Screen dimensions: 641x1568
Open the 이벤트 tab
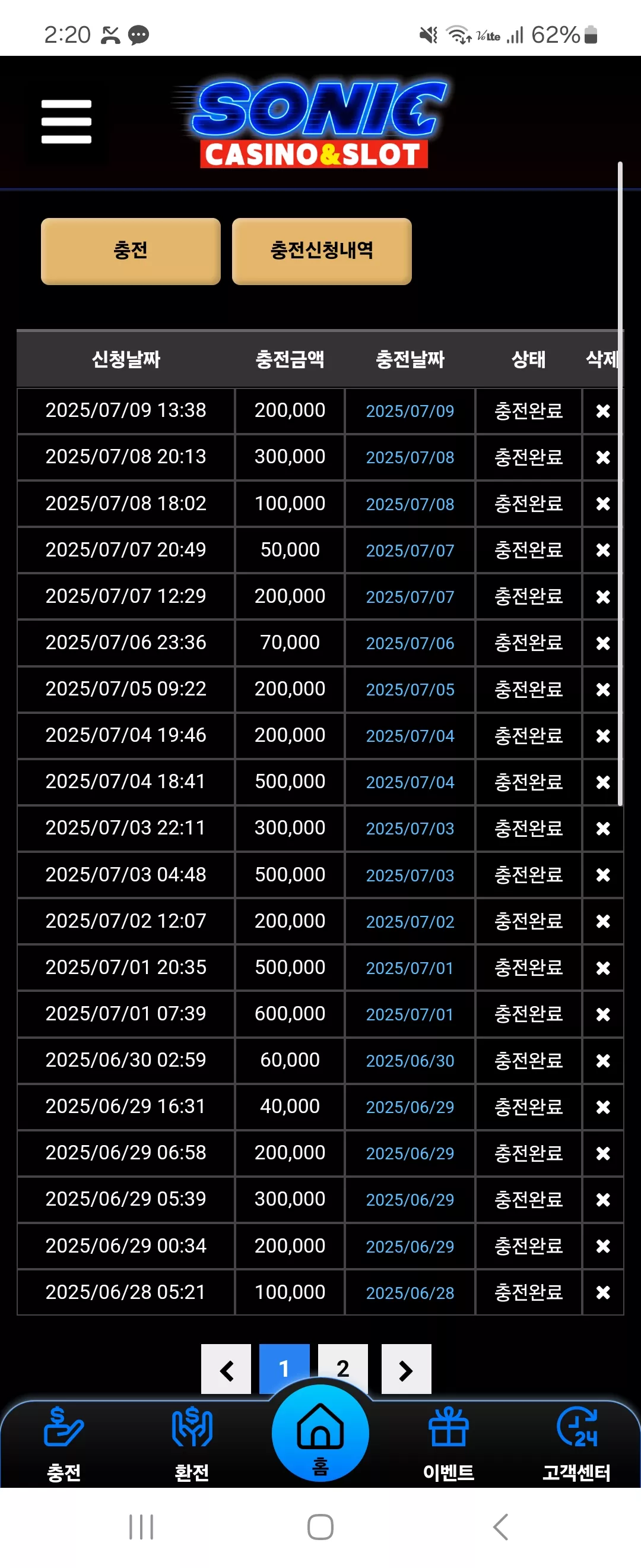click(449, 1444)
